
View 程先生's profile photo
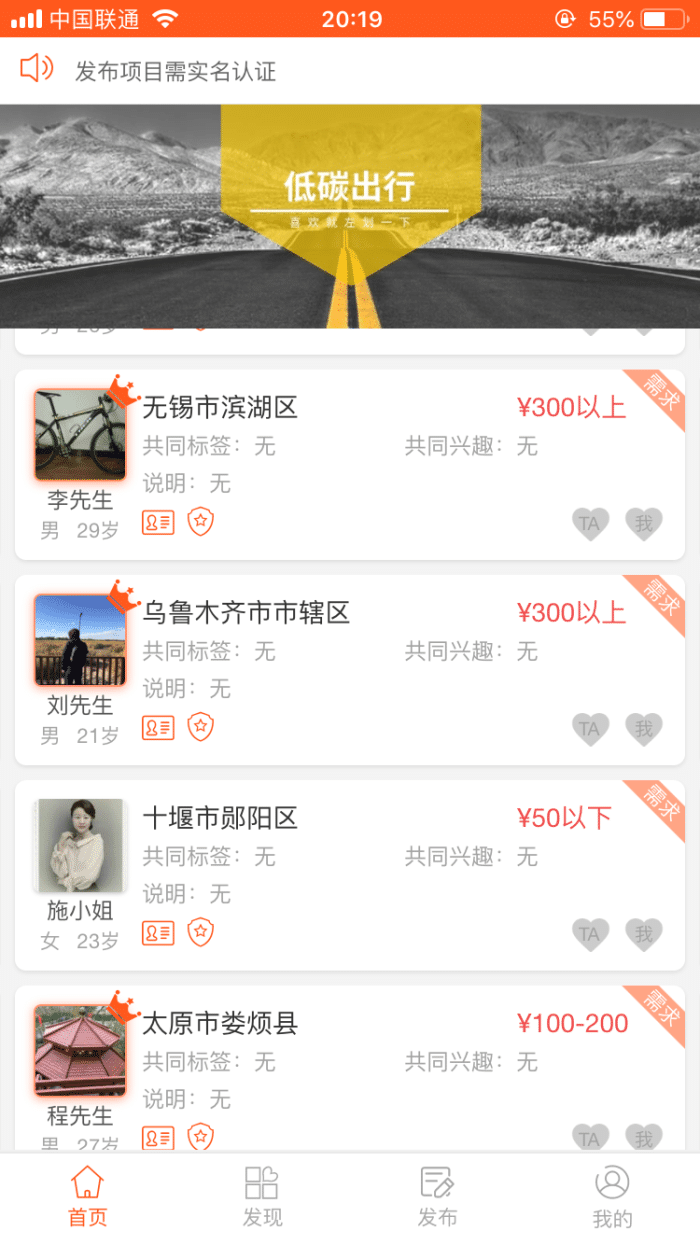[80, 1050]
